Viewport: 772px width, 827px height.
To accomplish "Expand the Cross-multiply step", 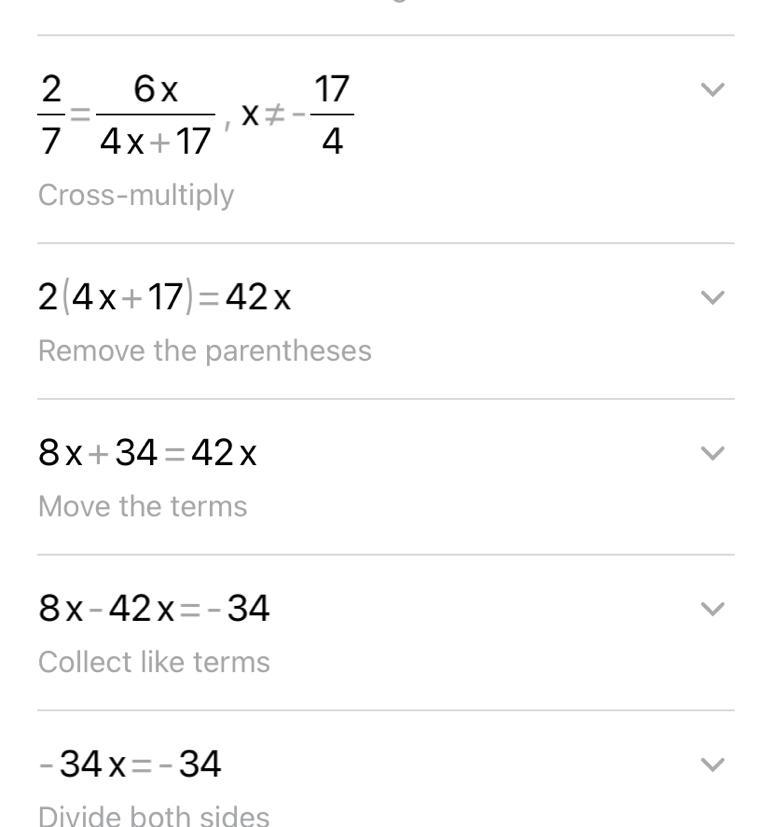I will [x=712, y=90].
